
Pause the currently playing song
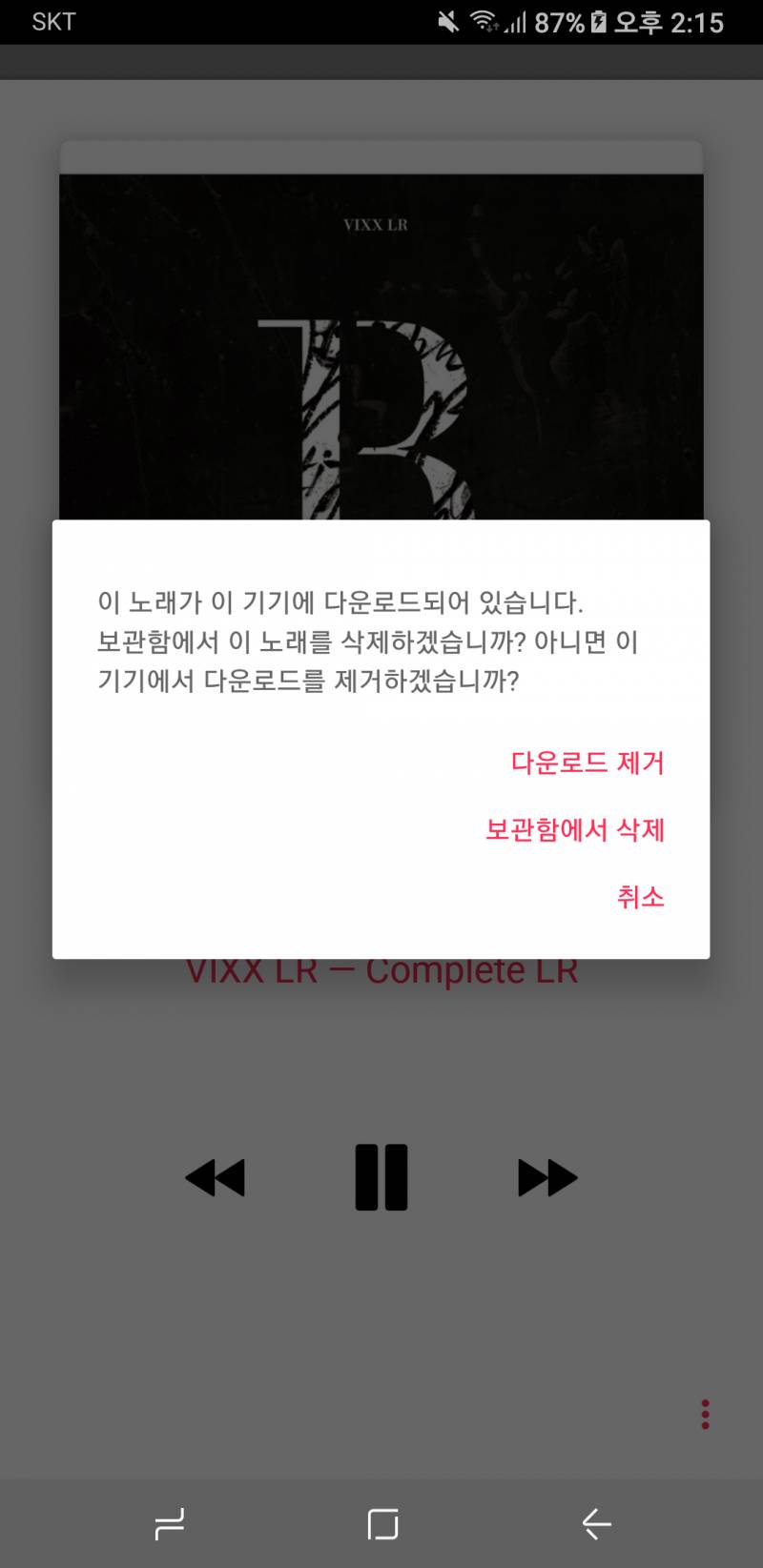coord(381,1178)
